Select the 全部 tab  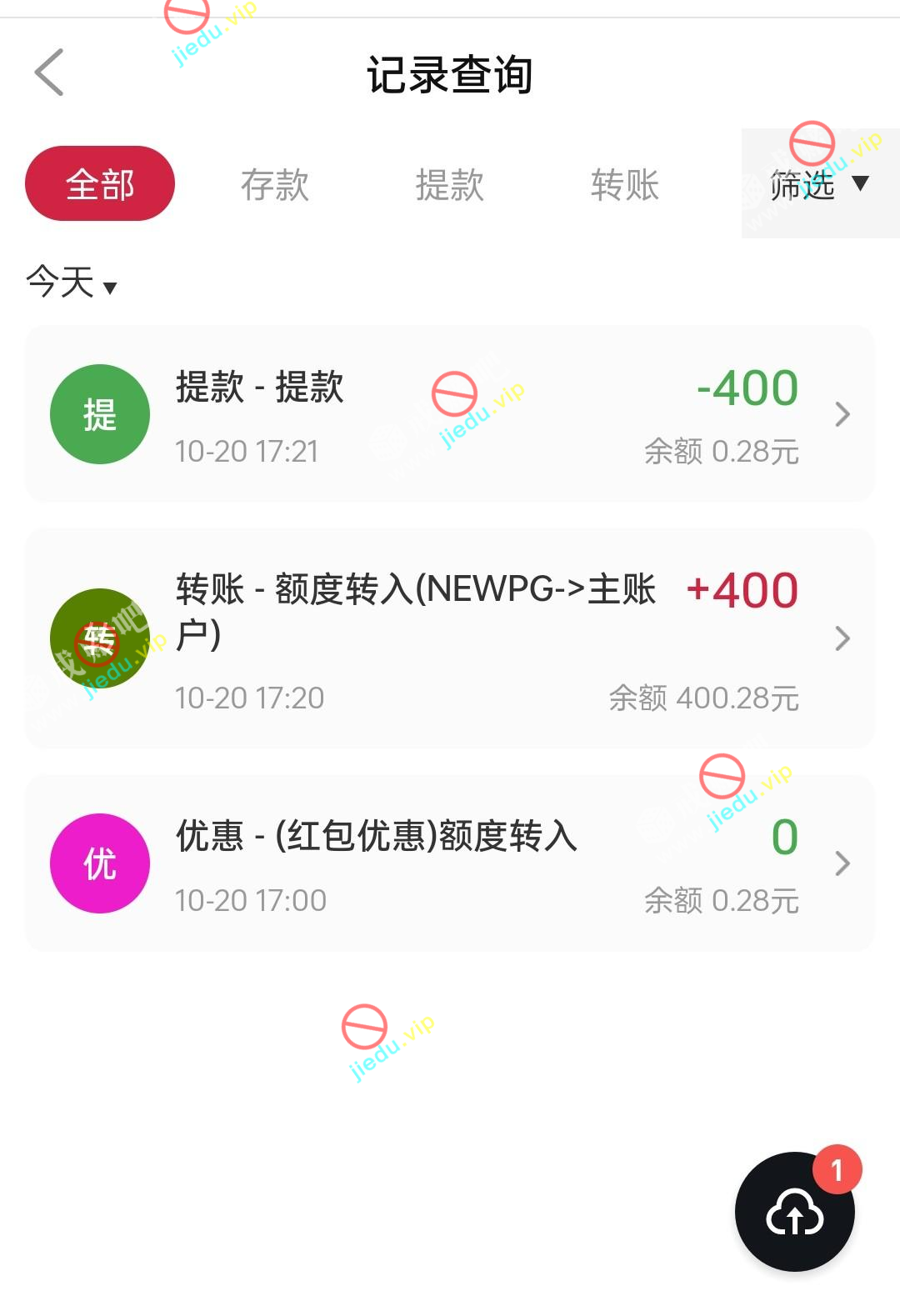(x=100, y=184)
